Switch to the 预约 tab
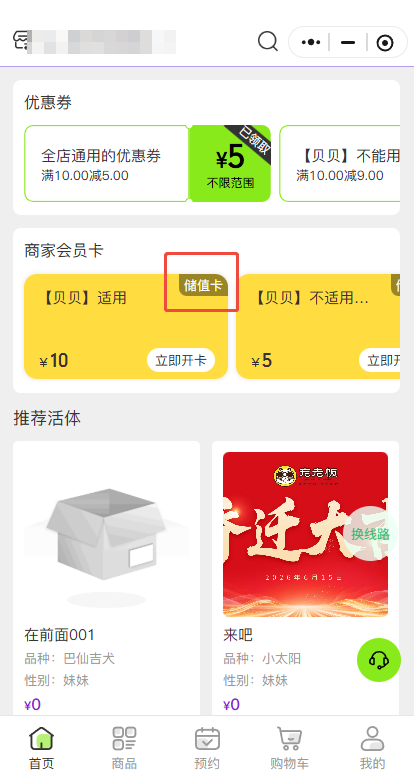 pyautogui.click(x=207, y=748)
